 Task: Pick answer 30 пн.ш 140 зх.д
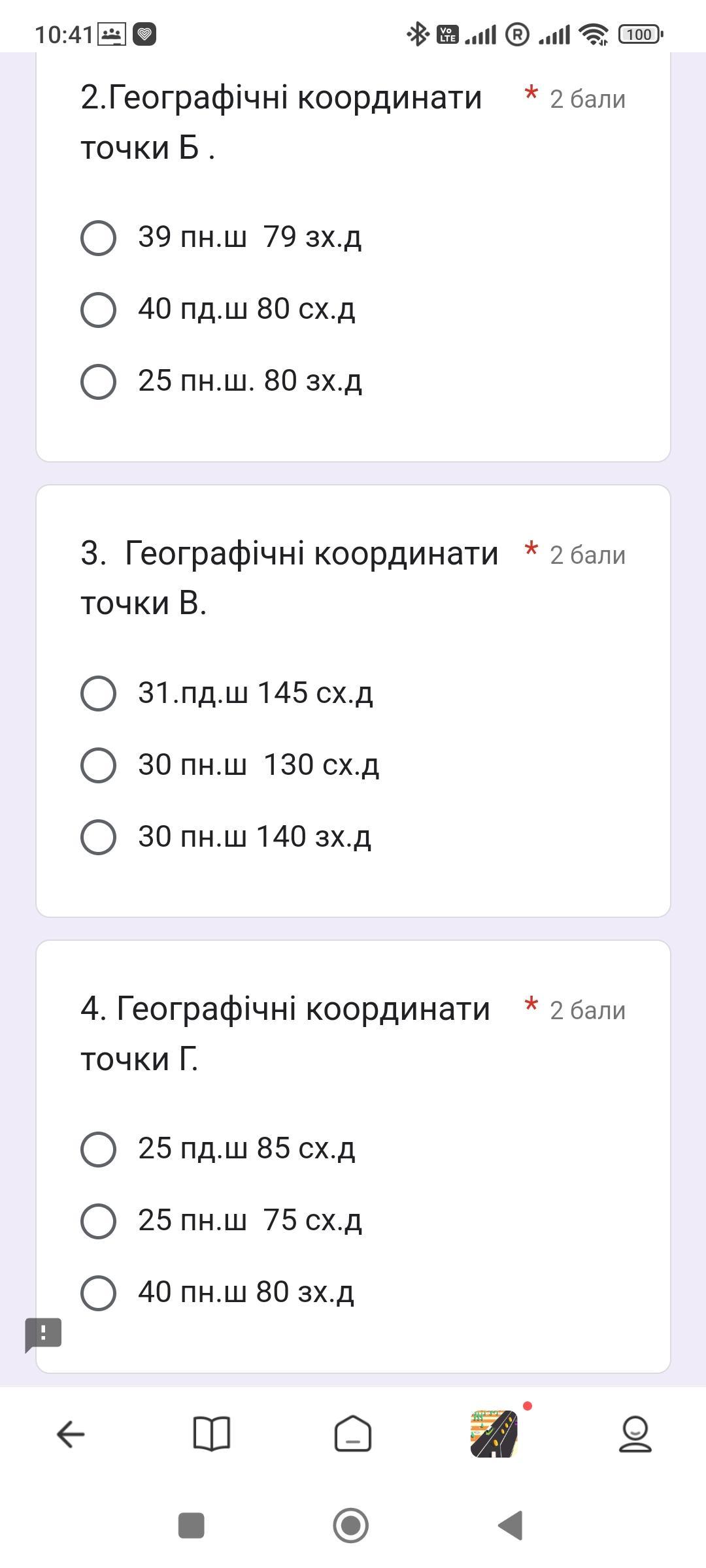(98, 837)
